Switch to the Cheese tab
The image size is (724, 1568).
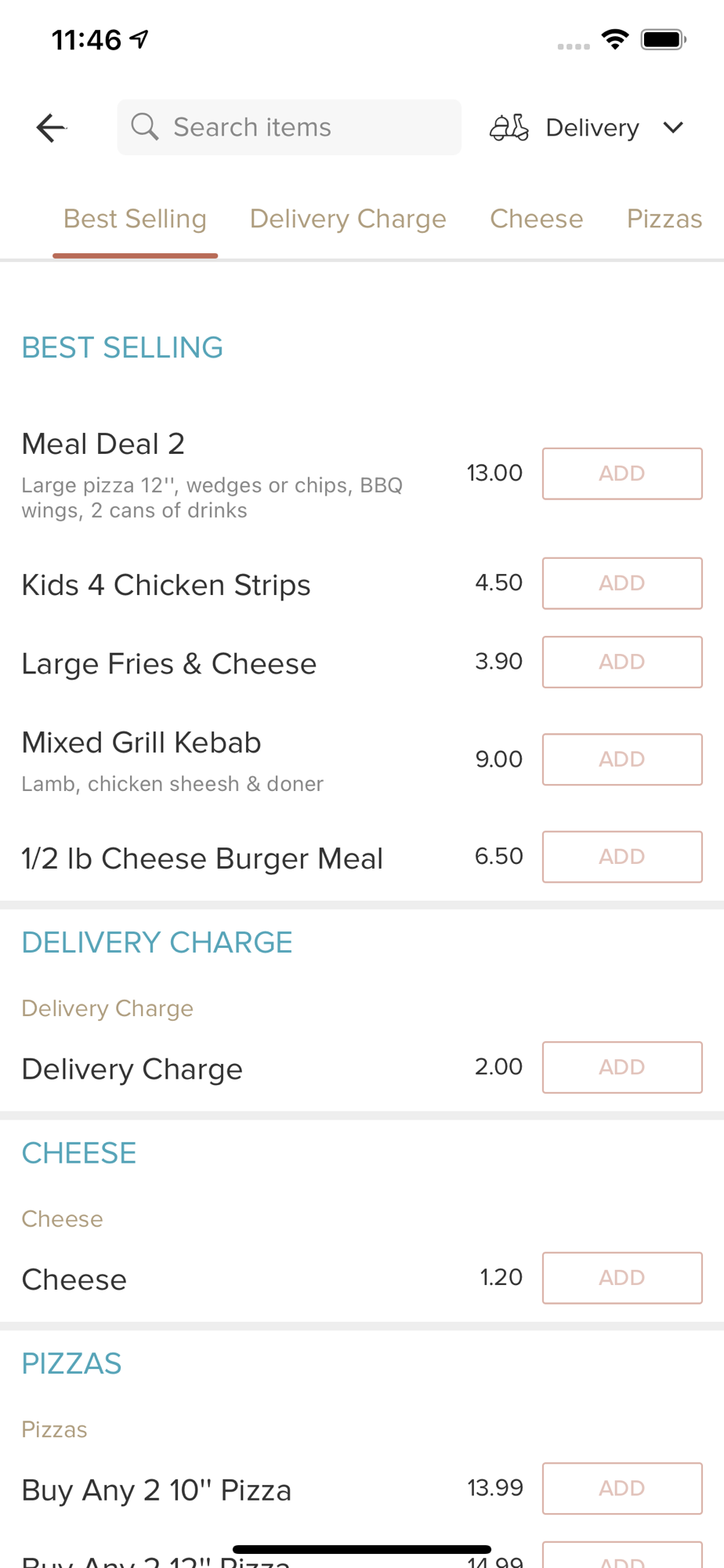[537, 219]
